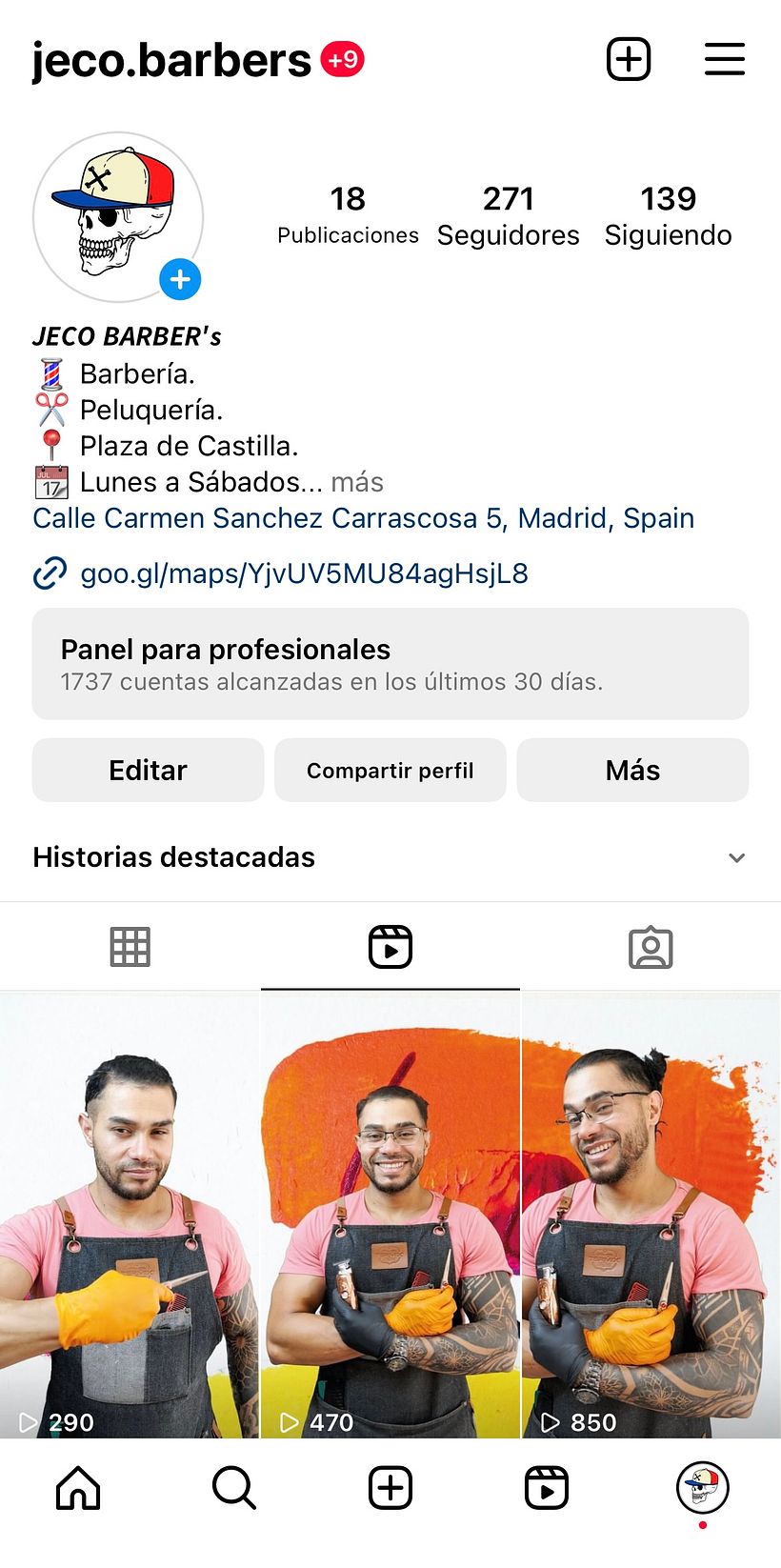781x1568 pixels.
Task: Open the hamburger menu
Action: click(x=725, y=58)
